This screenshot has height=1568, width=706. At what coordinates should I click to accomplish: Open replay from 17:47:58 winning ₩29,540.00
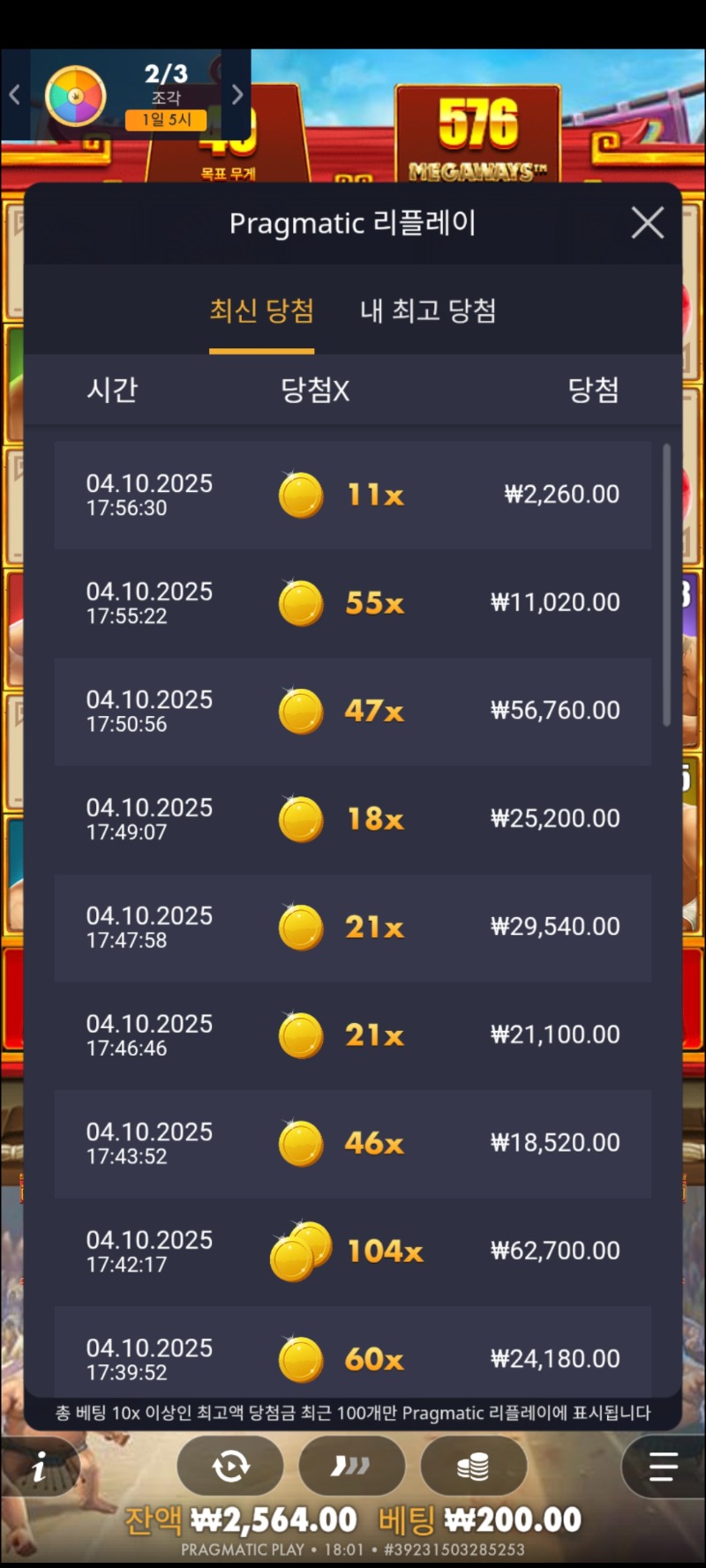click(353, 927)
